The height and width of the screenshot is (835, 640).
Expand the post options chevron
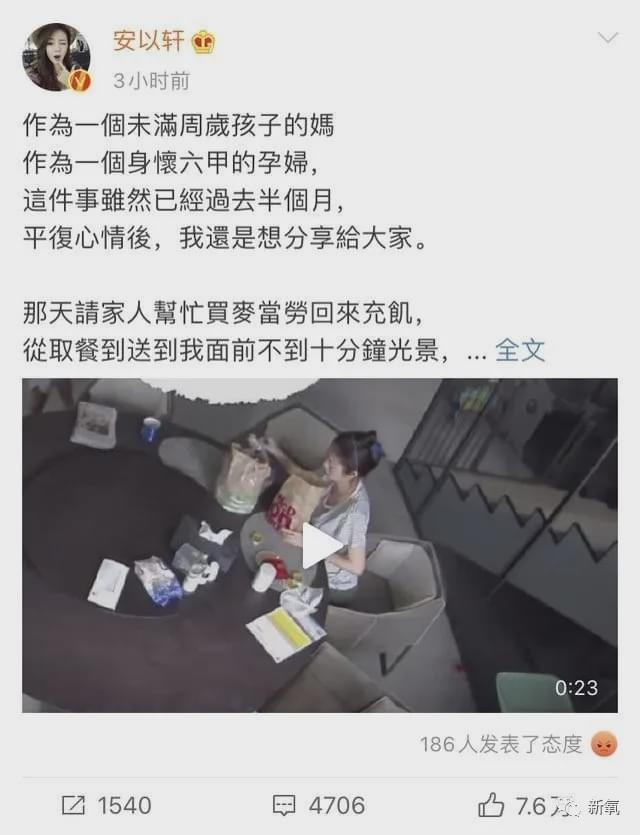[607, 39]
